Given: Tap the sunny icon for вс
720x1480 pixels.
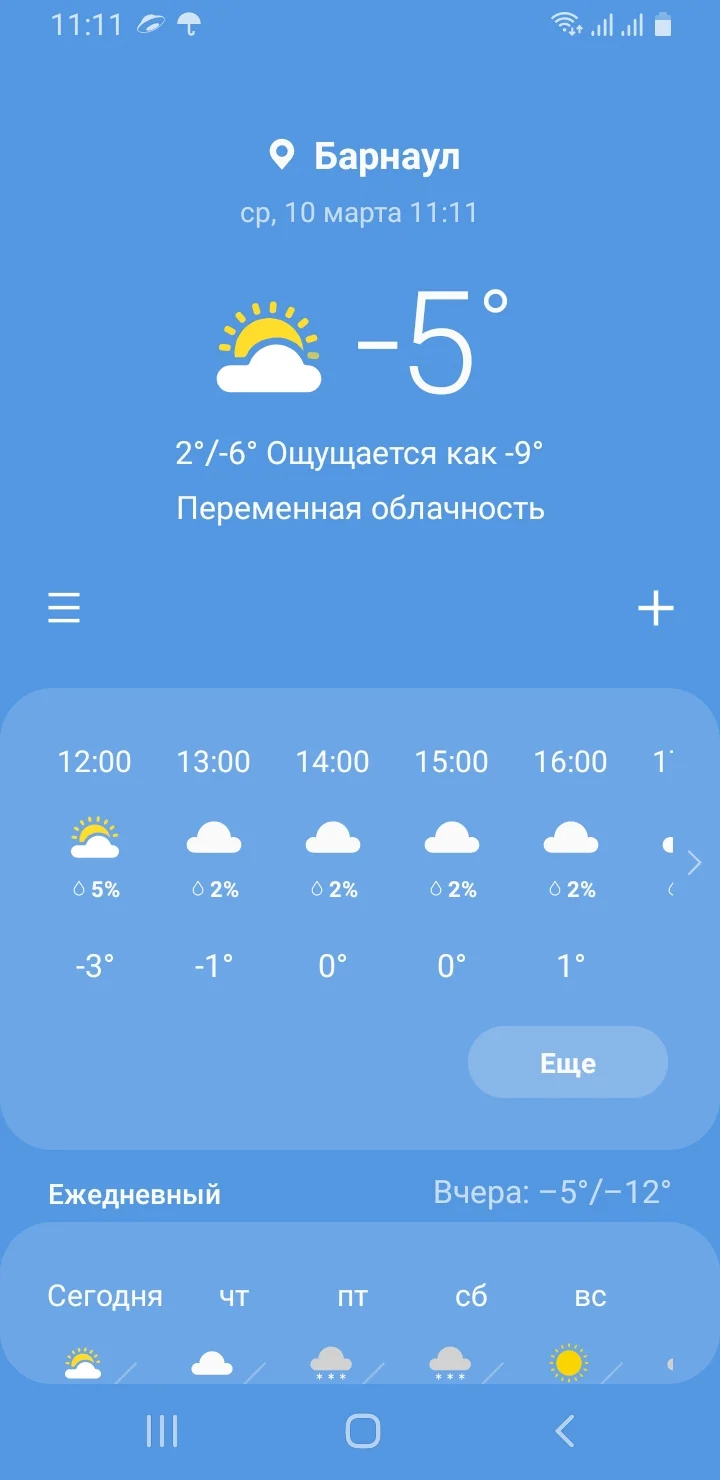Looking at the screenshot, I should (x=570, y=1360).
